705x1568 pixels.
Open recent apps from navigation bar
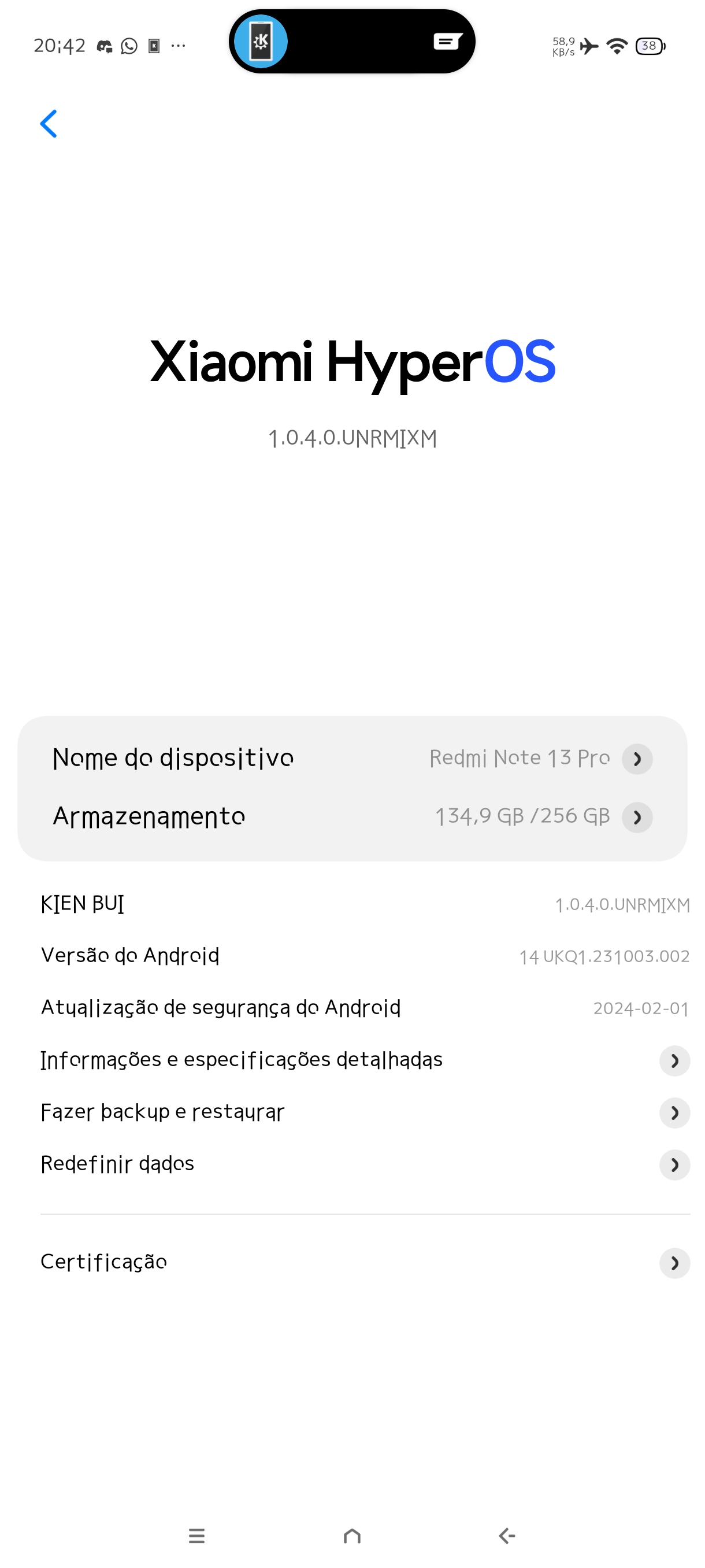click(x=196, y=1536)
